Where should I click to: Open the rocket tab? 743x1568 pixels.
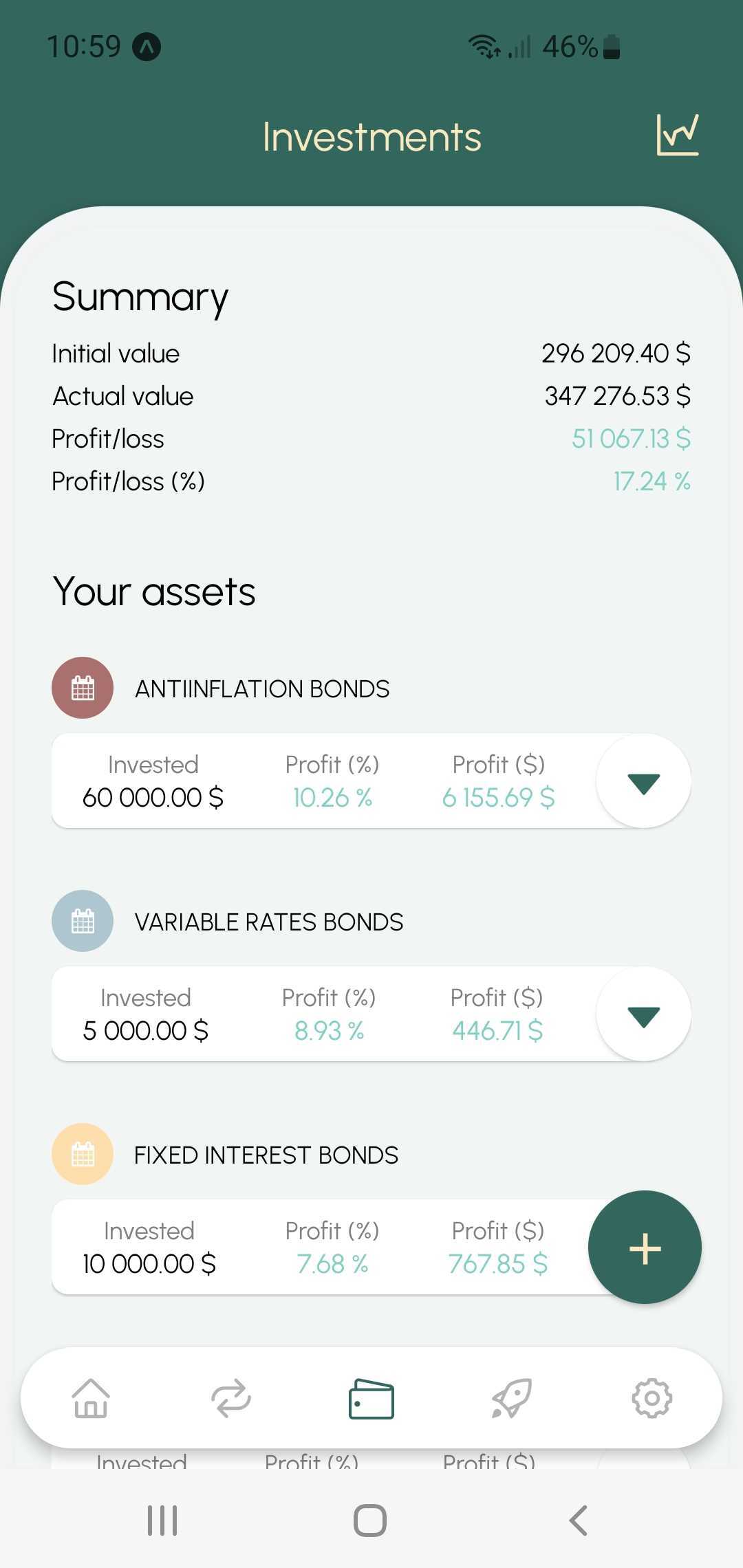tap(512, 1399)
